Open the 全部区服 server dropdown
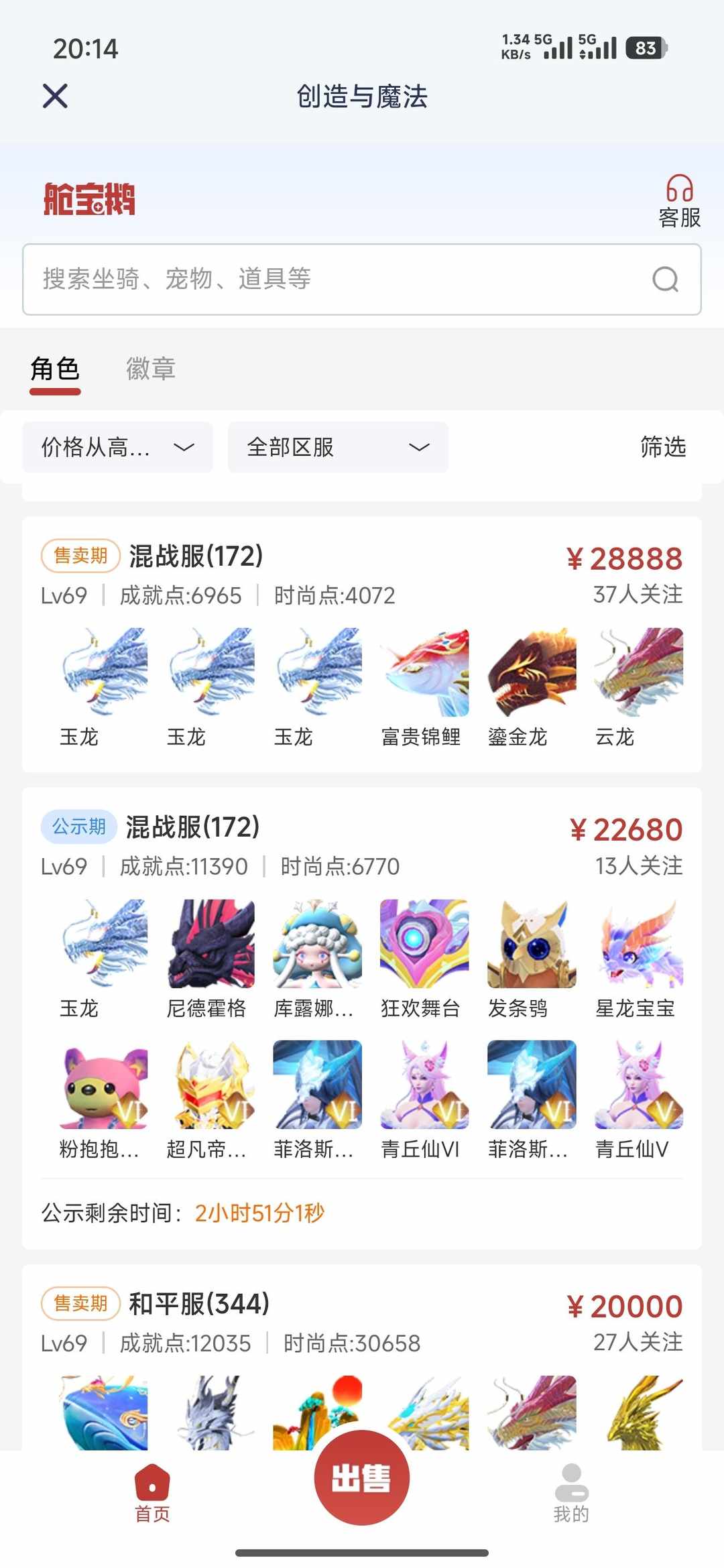The height and width of the screenshot is (1568, 724). pyautogui.click(x=338, y=447)
